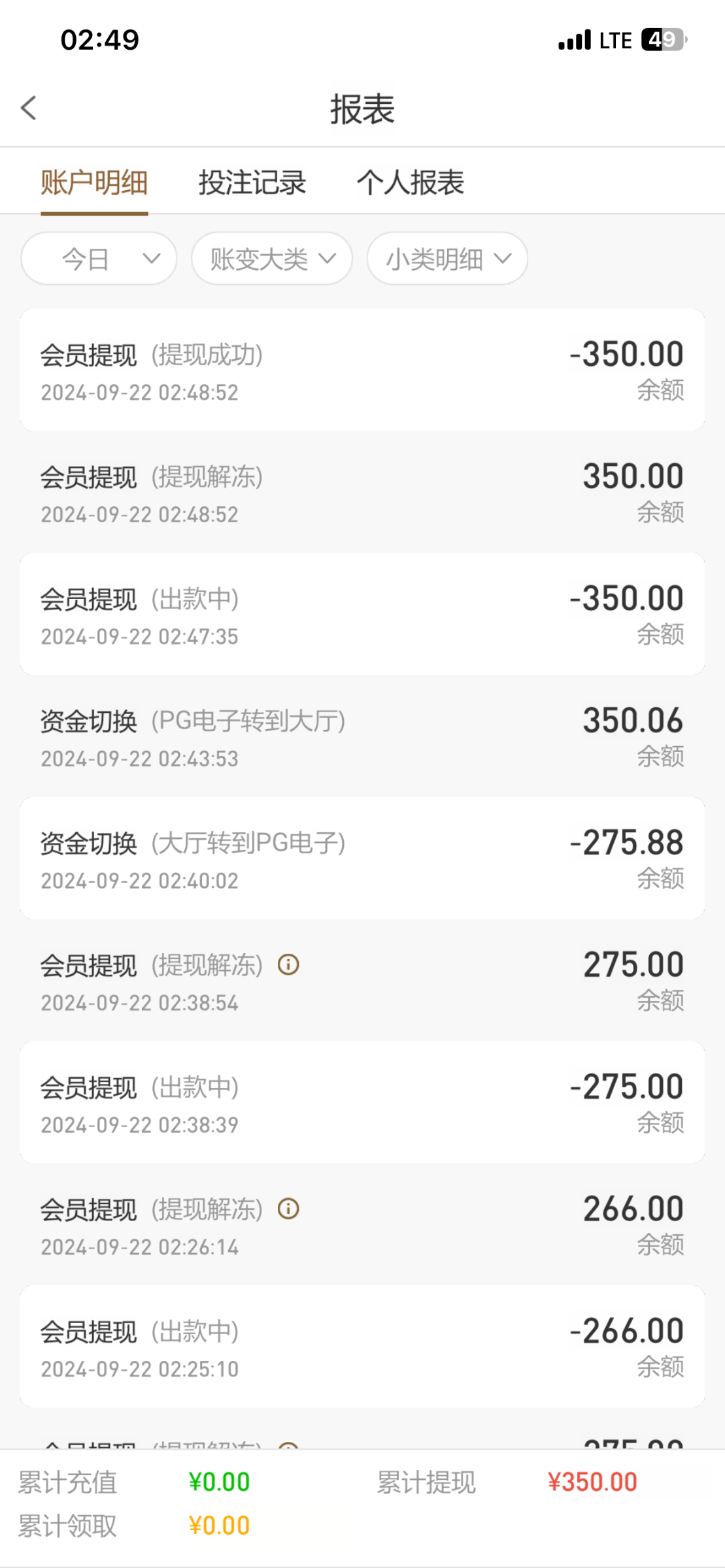Viewport: 725px width, 1568px height.
Task: Go back using the arrow icon
Action: pyautogui.click(x=29, y=108)
